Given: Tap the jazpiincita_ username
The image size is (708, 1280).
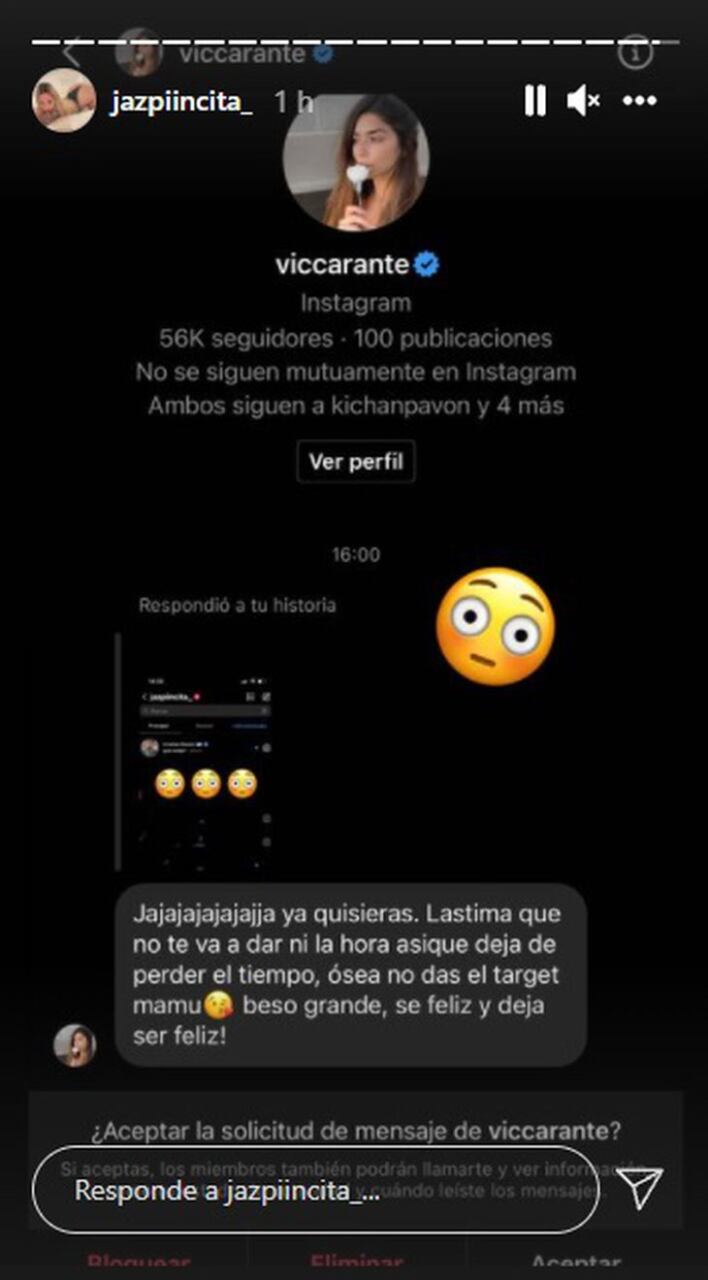Looking at the screenshot, I should point(180,101).
